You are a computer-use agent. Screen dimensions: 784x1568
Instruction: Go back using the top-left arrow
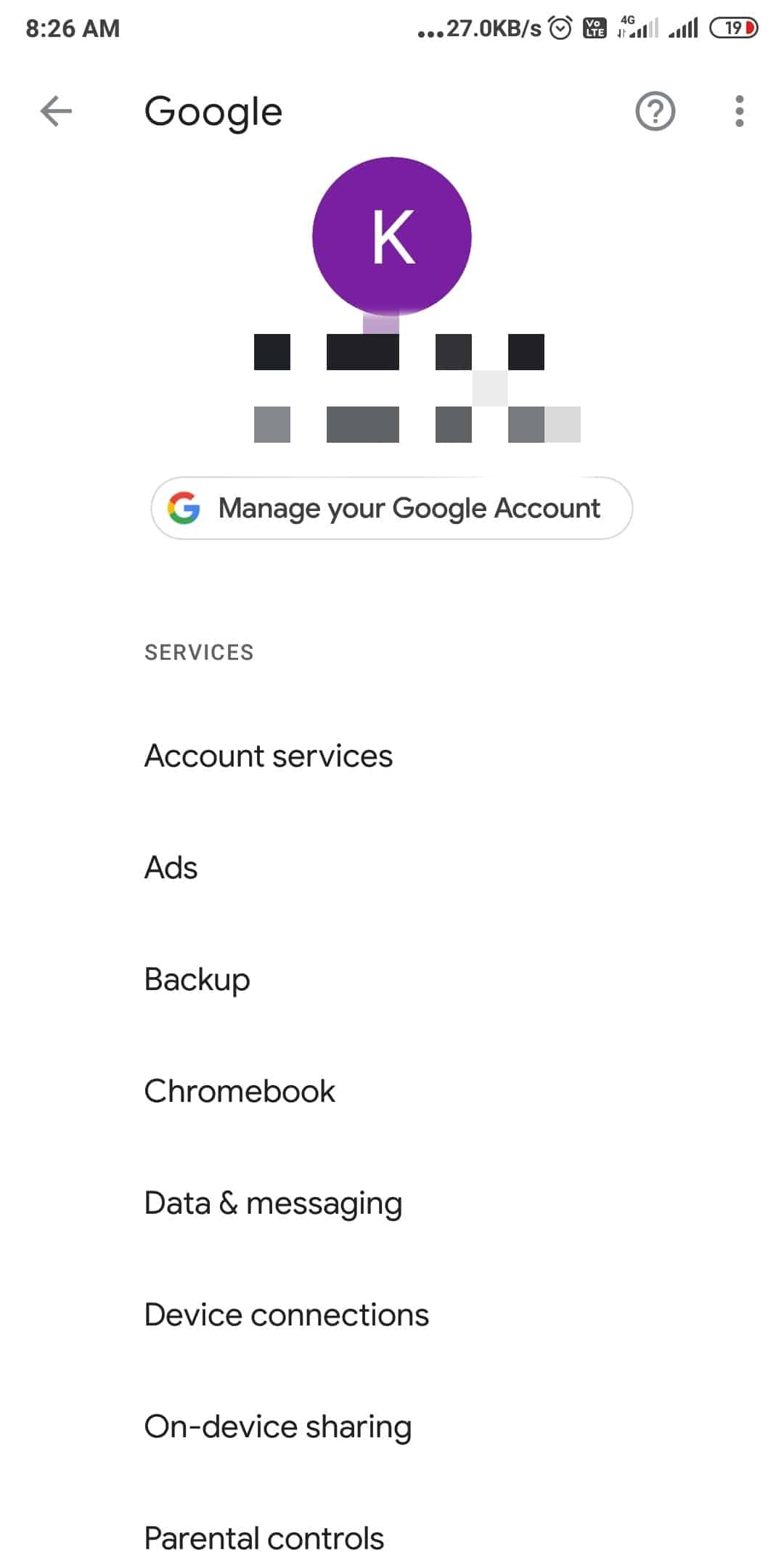pos(56,111)
